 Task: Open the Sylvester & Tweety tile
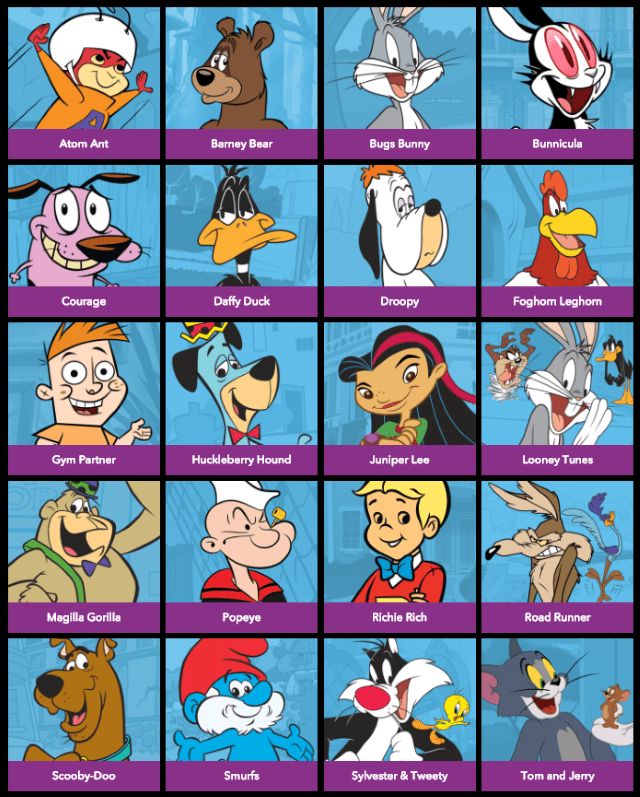click(x=400, y=715)
